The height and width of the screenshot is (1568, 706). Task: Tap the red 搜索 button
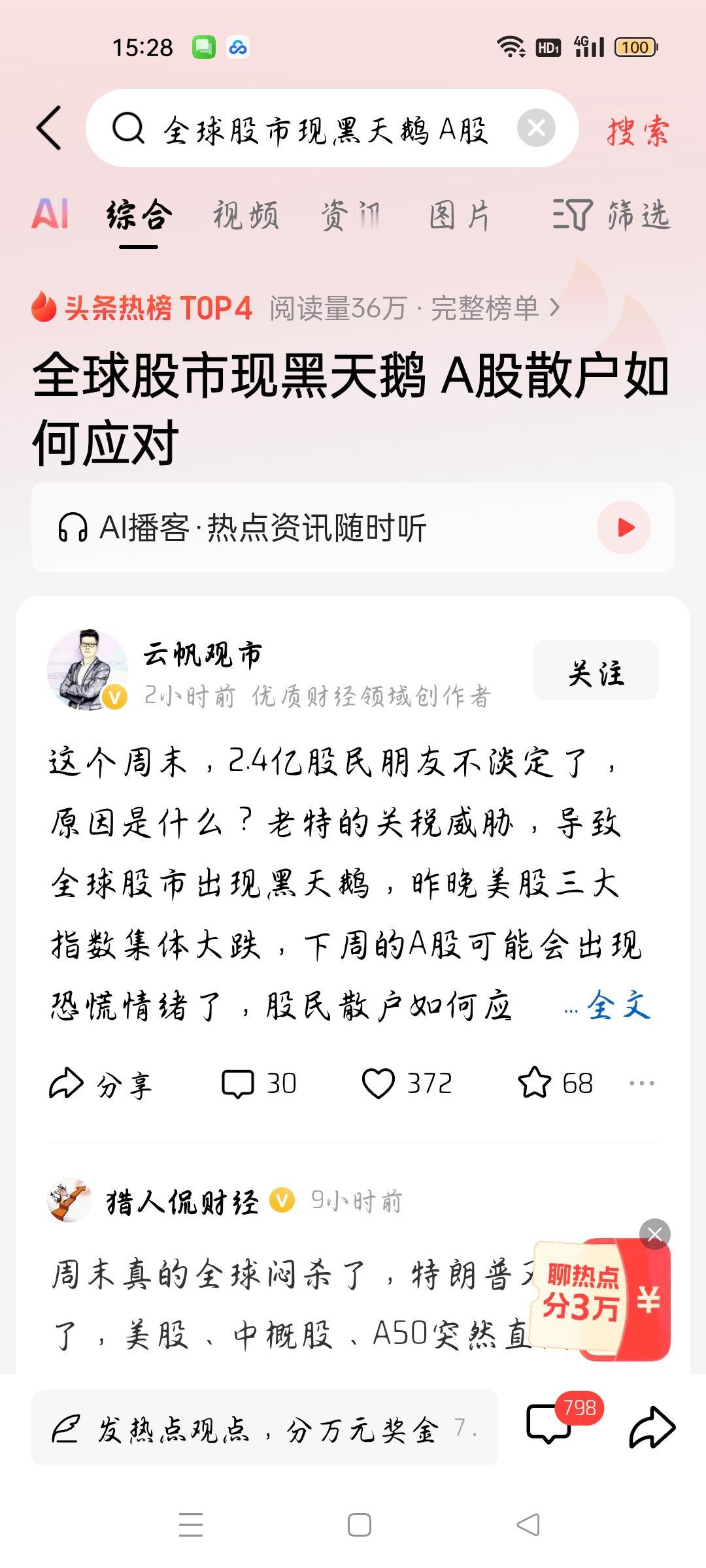click(x=638, y=131)
